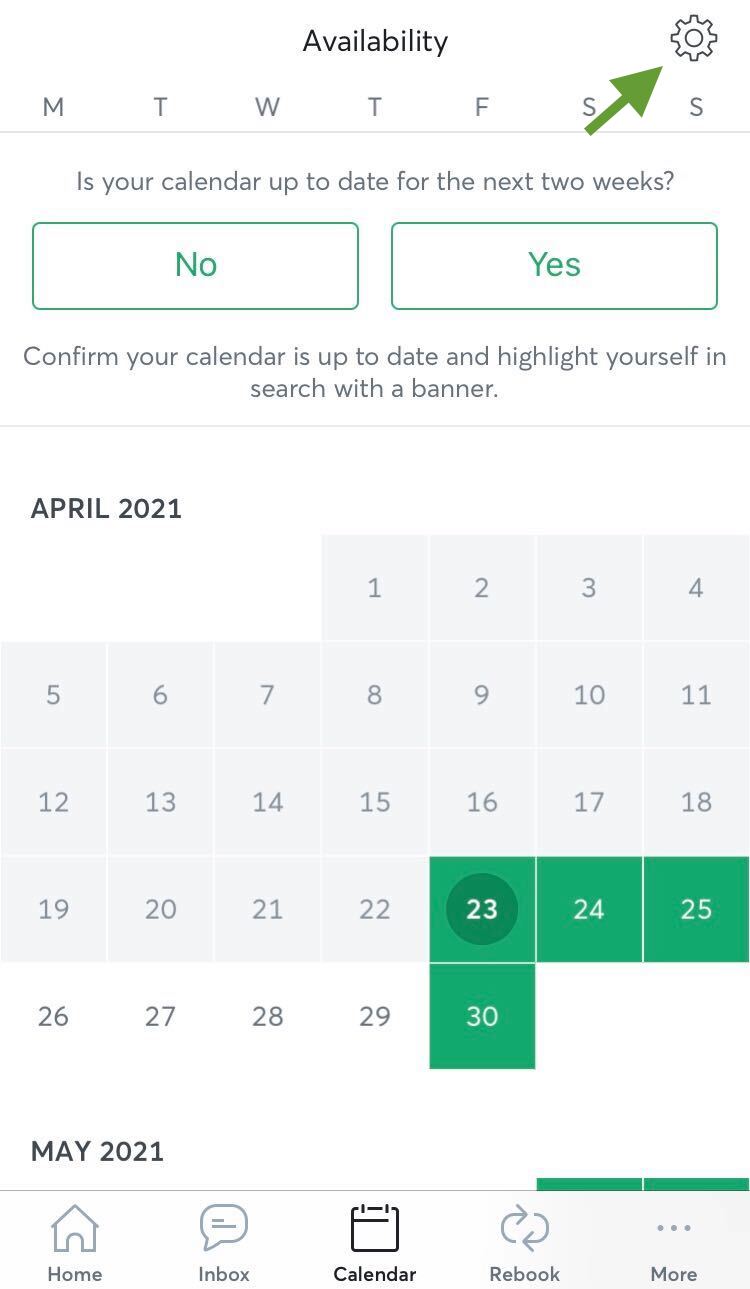The image size is (750, 1289).
Task: Go to the Home tab
Action: click(75, 1243)
